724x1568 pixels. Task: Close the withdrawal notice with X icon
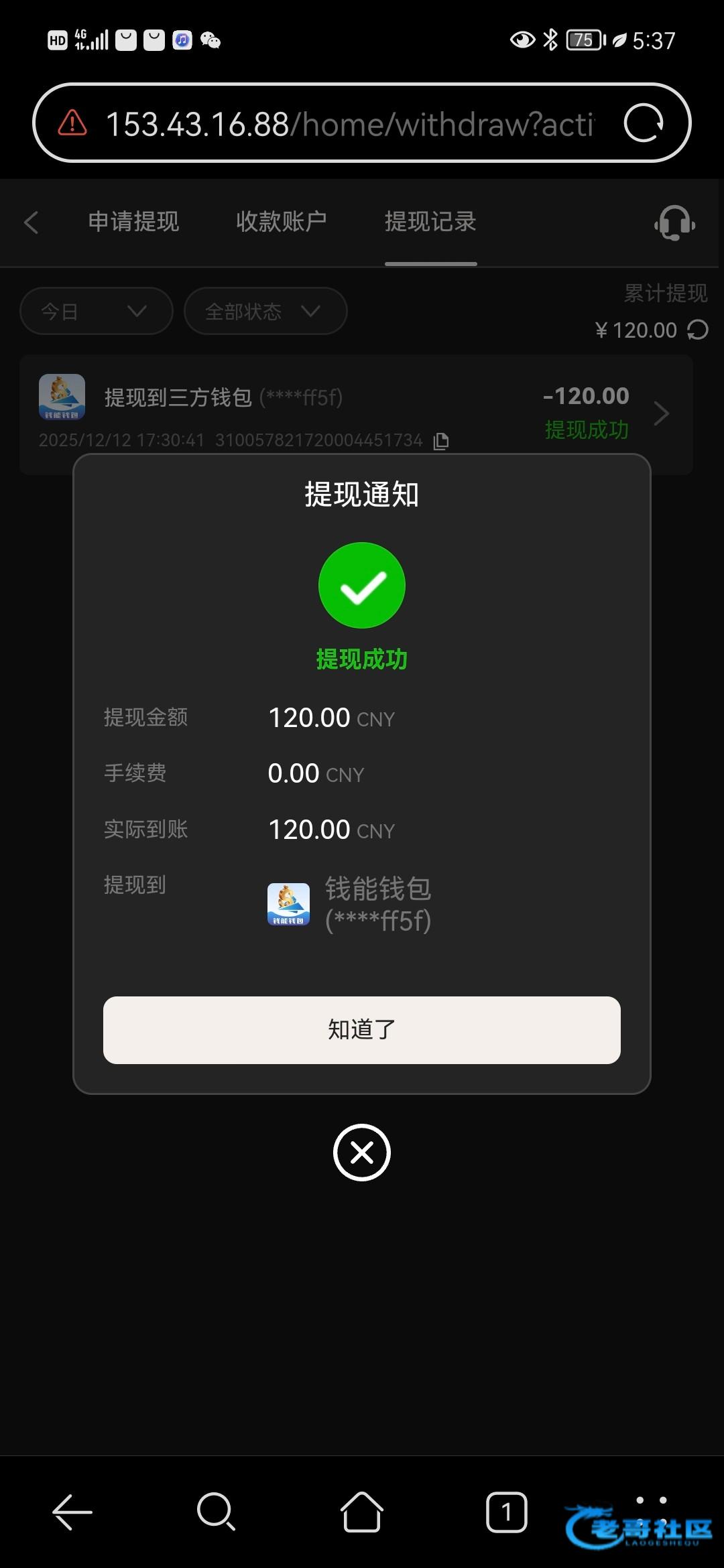click(361, 1153)
